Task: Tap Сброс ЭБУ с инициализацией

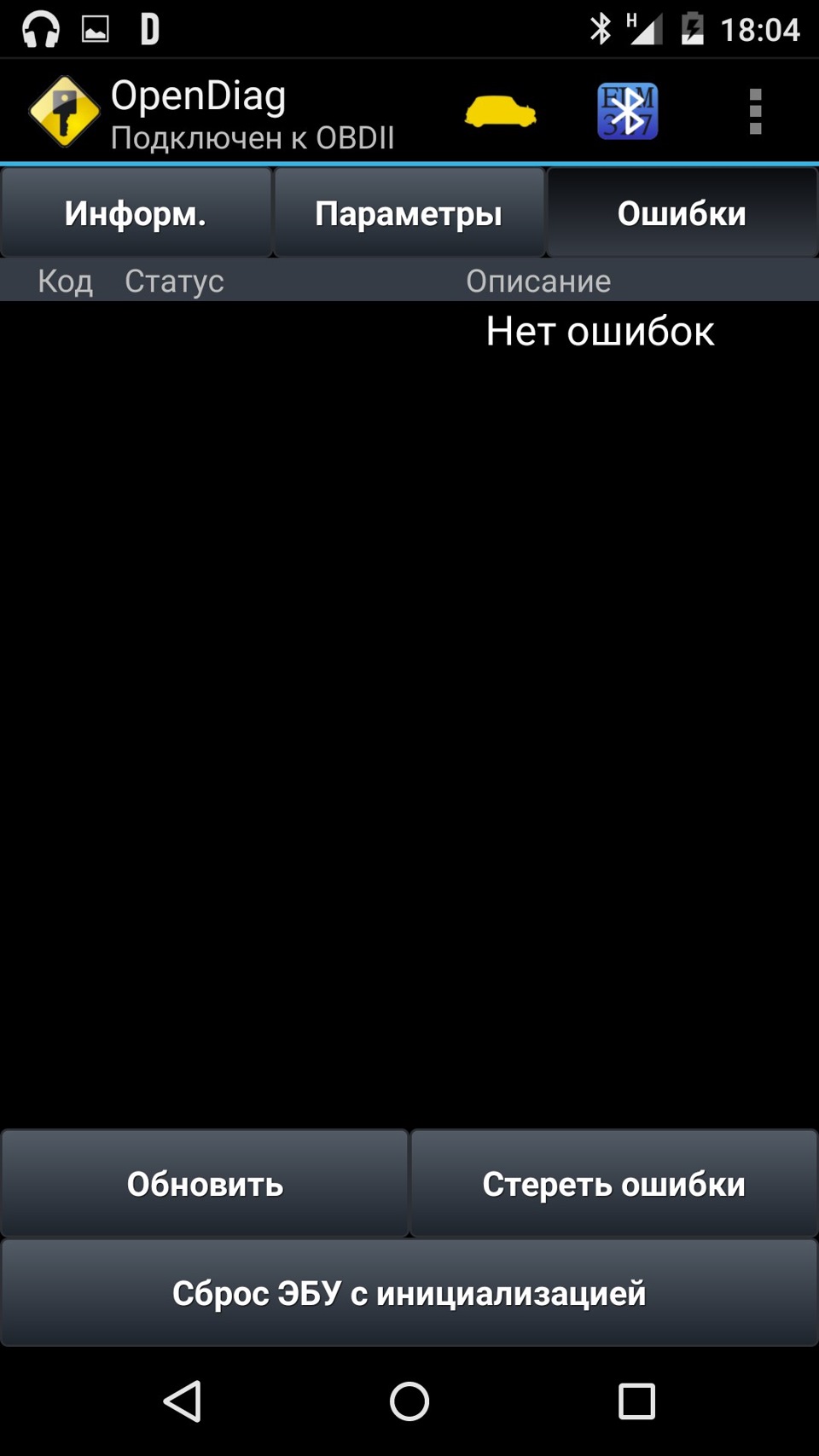Action: pos(409,1293)
